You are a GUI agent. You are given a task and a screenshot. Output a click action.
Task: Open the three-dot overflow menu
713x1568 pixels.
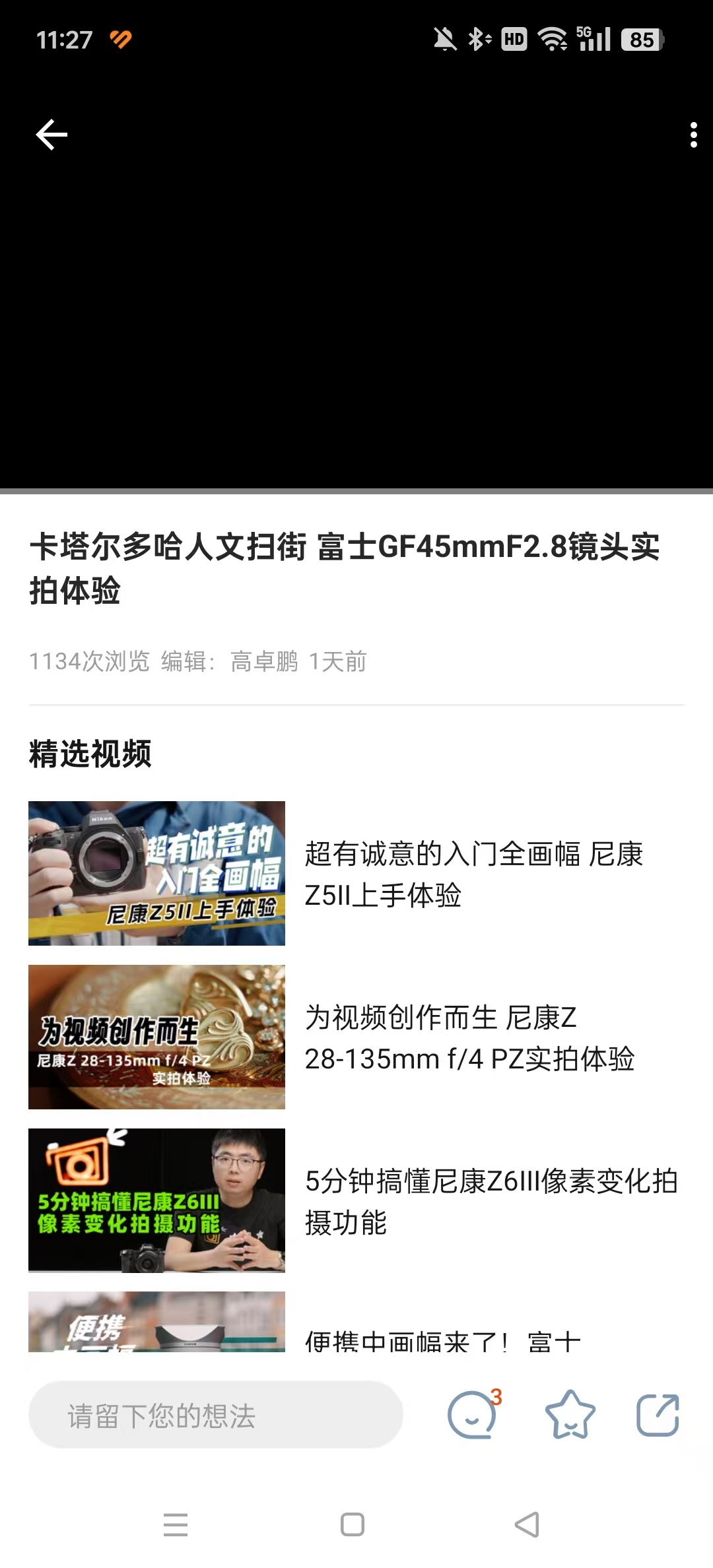pos(693,135)
